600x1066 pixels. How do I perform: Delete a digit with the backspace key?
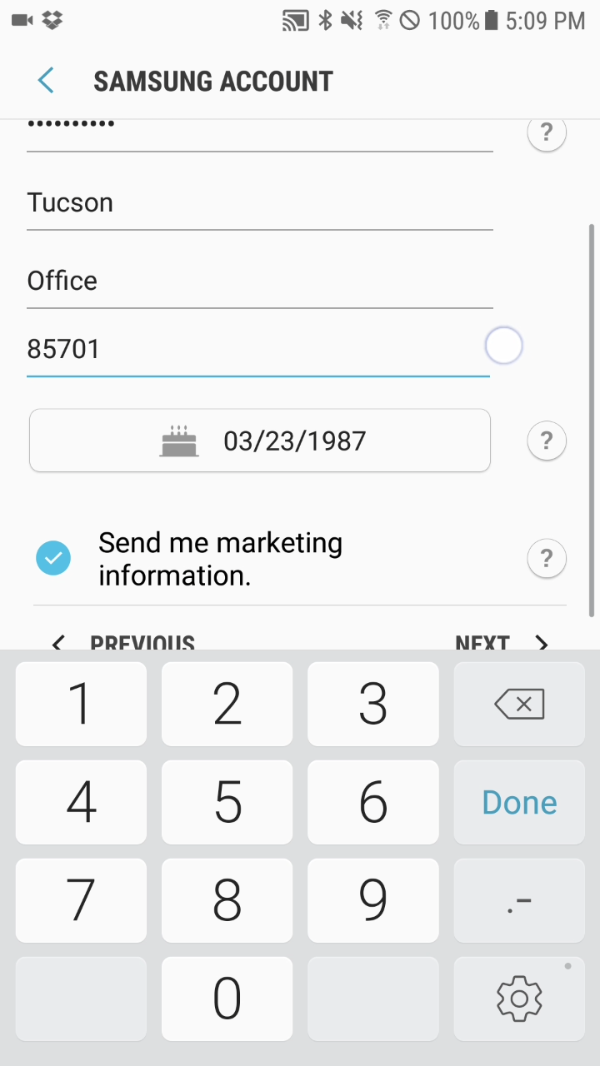tap(519, 704)
